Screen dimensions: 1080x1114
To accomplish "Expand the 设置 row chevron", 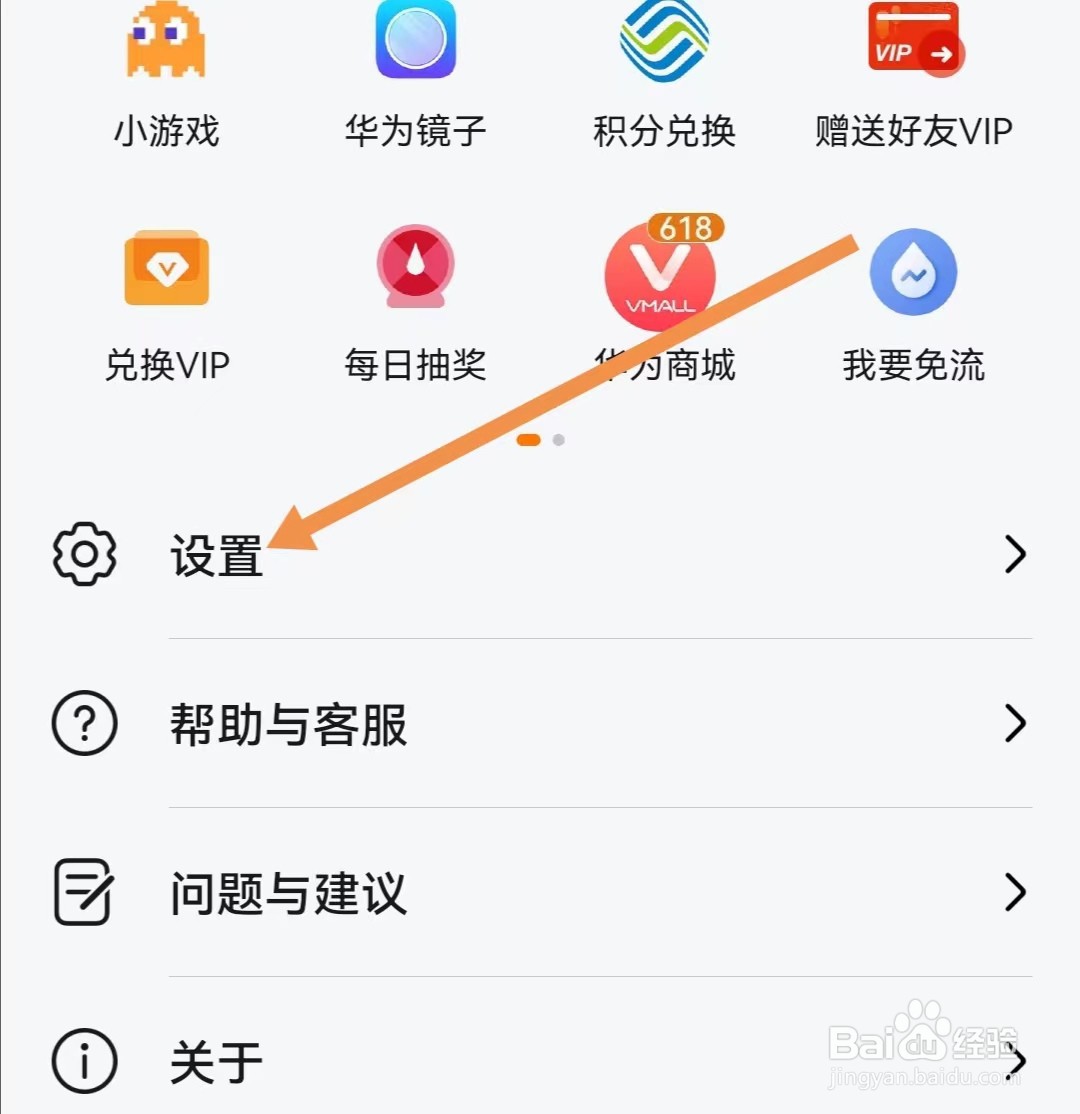I will pyautogui.click(x=1018, y=555).
